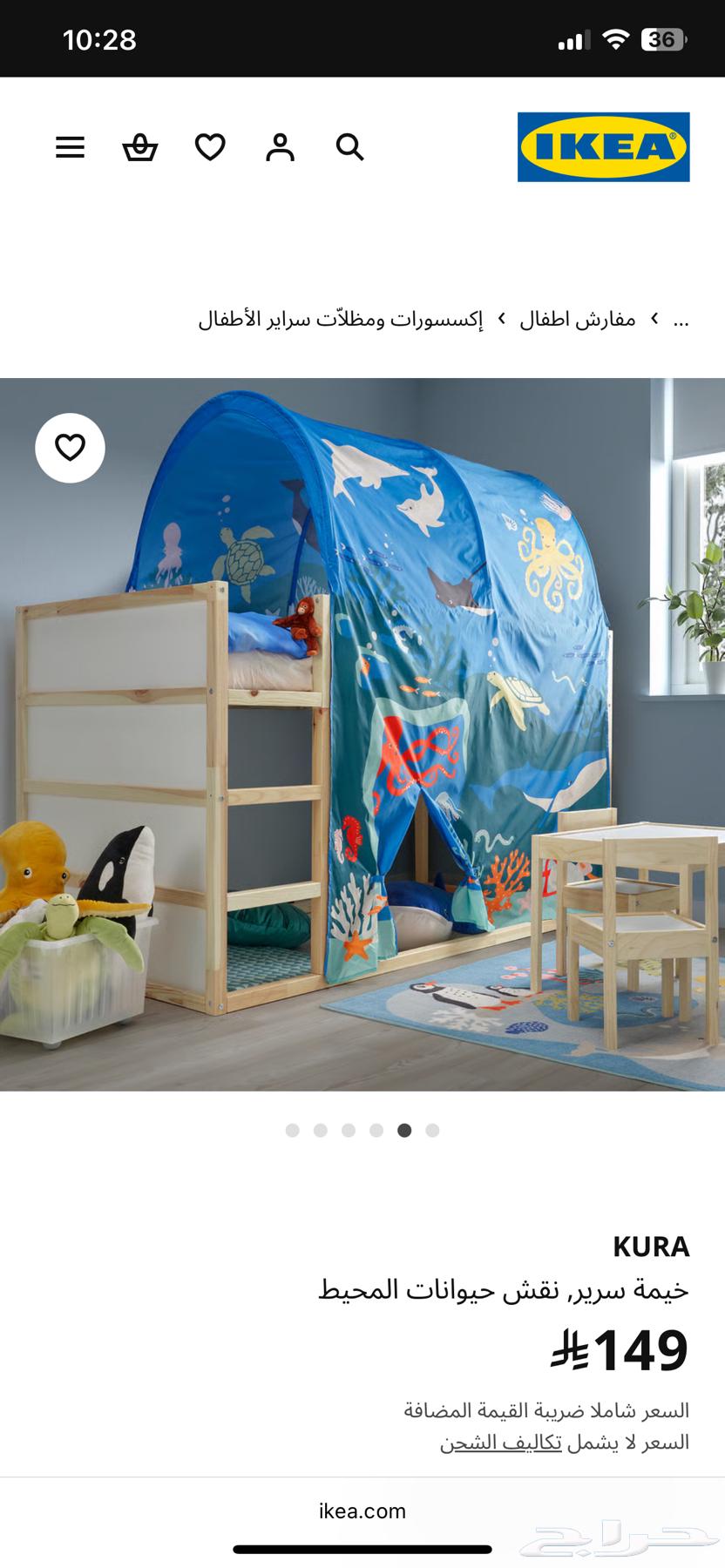Open the مفارش اطفال breadcrumb
725x1568 pixels.
click(x=577, y=320)
